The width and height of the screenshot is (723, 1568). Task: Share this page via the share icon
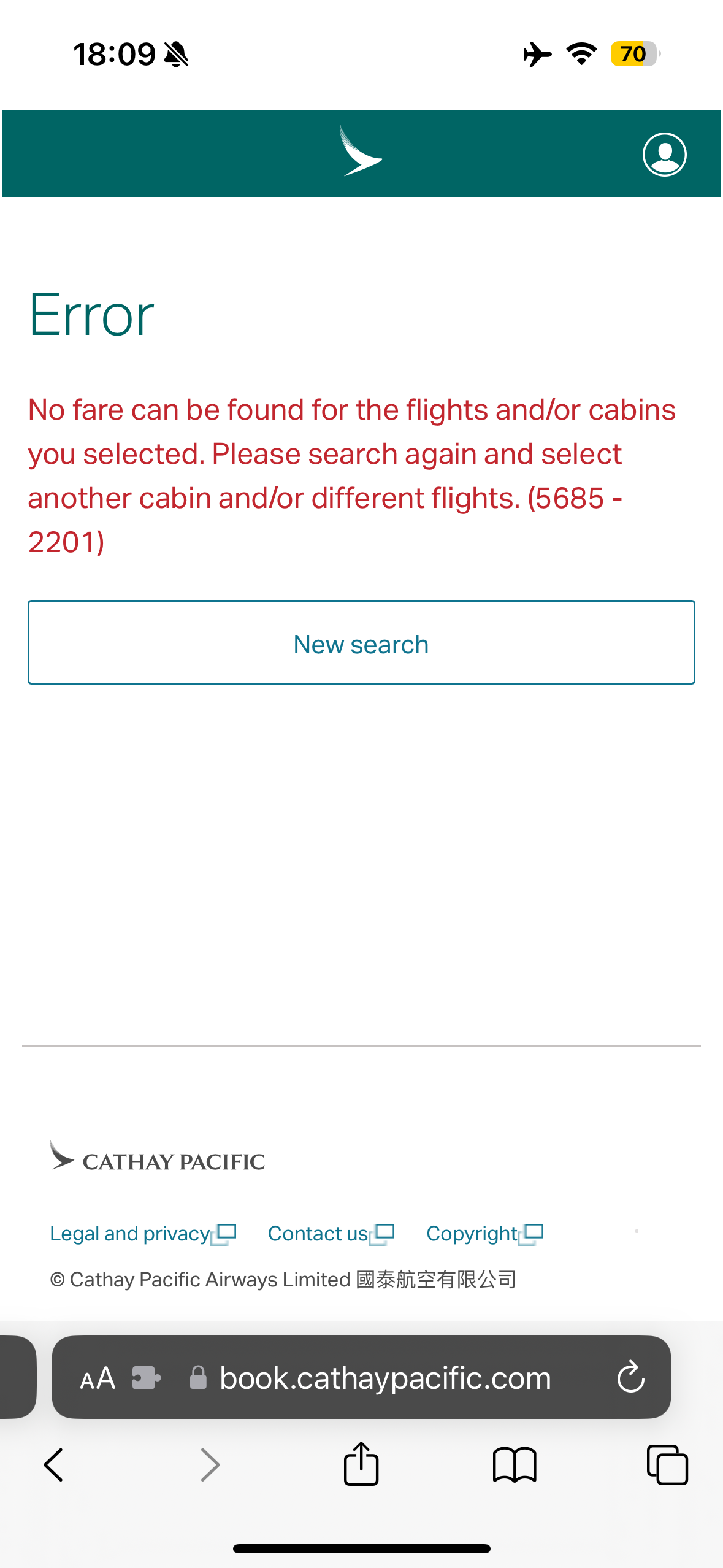(361, 1464)
